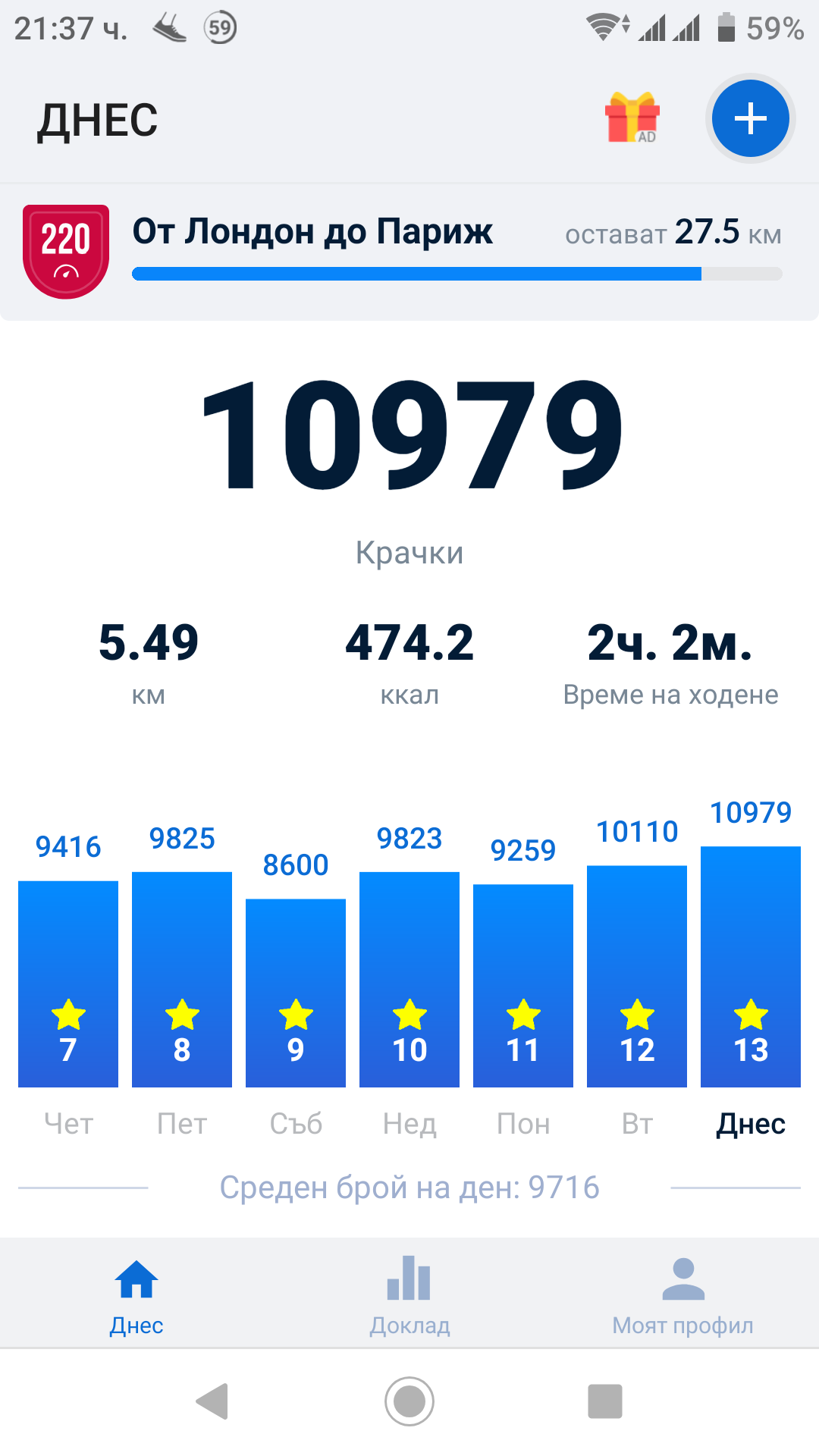Select the Вт bar with 10110 steps
819x1456 pixels.
click(x=637, y=975)
